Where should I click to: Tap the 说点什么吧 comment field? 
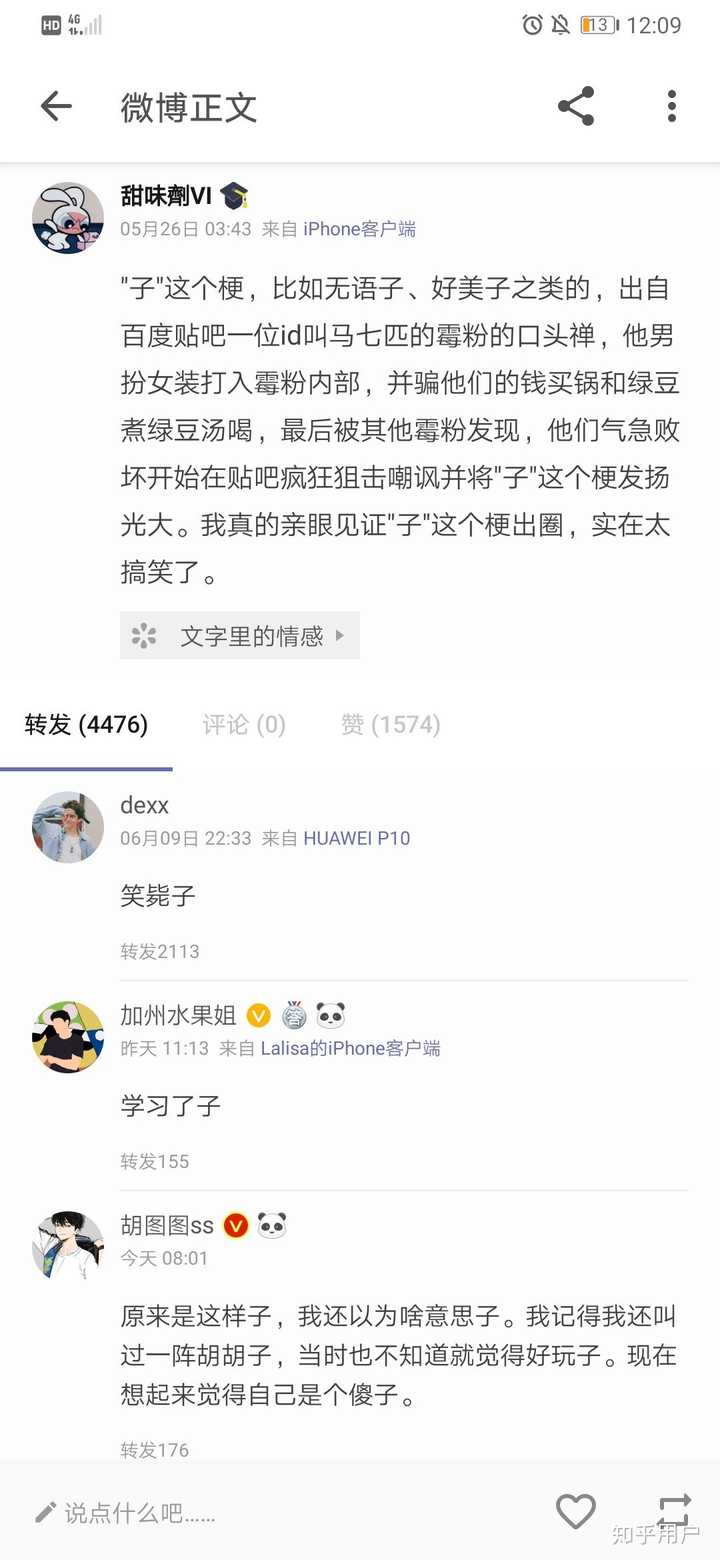point(140,1513)
